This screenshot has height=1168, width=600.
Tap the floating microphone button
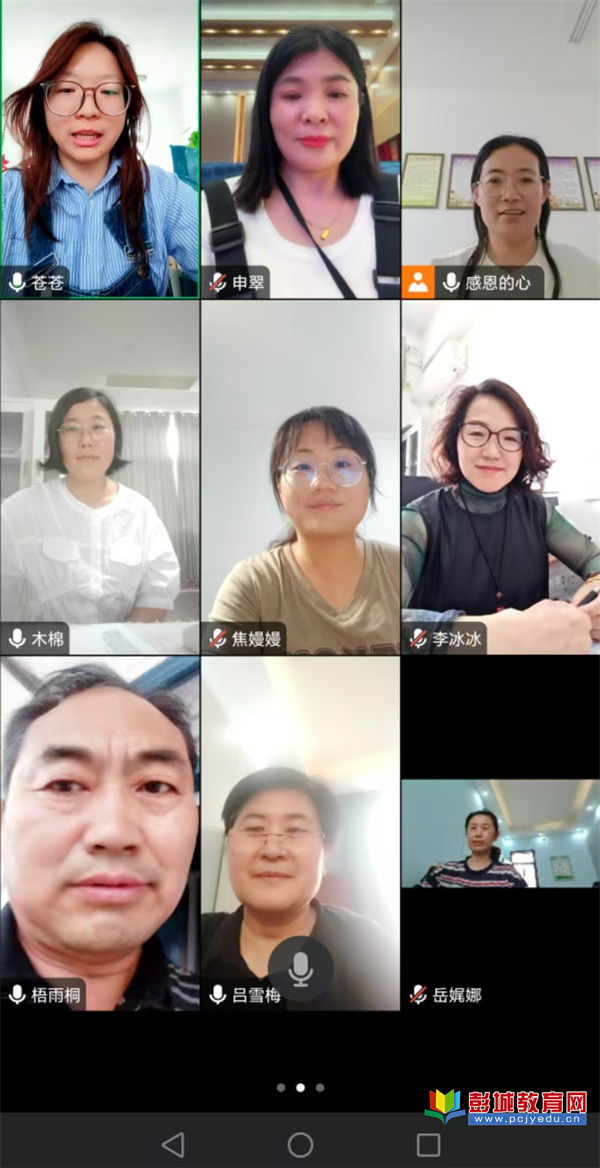(x=300, y=968)
